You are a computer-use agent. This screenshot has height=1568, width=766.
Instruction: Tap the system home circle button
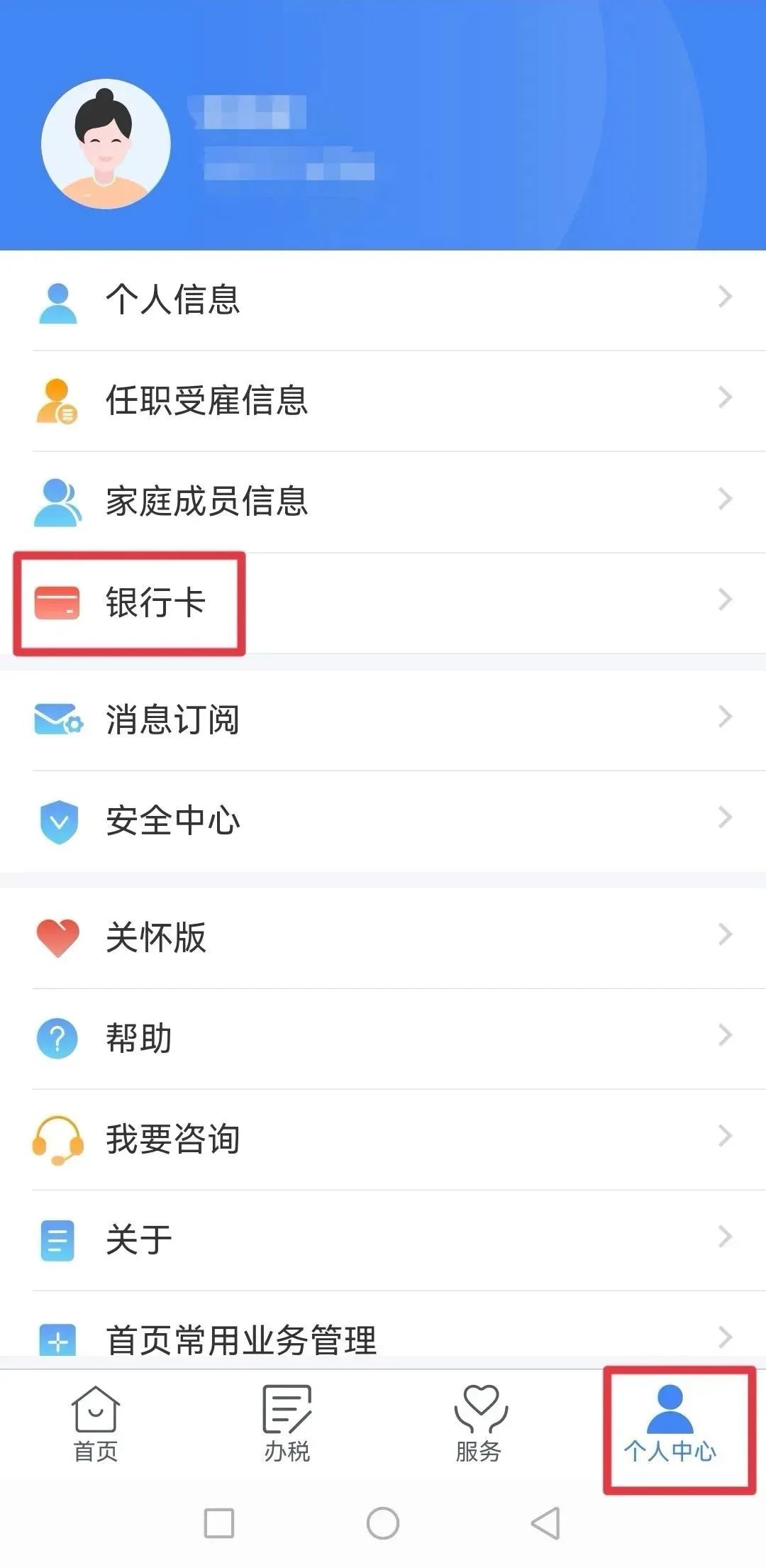[x=383, y=1523]
